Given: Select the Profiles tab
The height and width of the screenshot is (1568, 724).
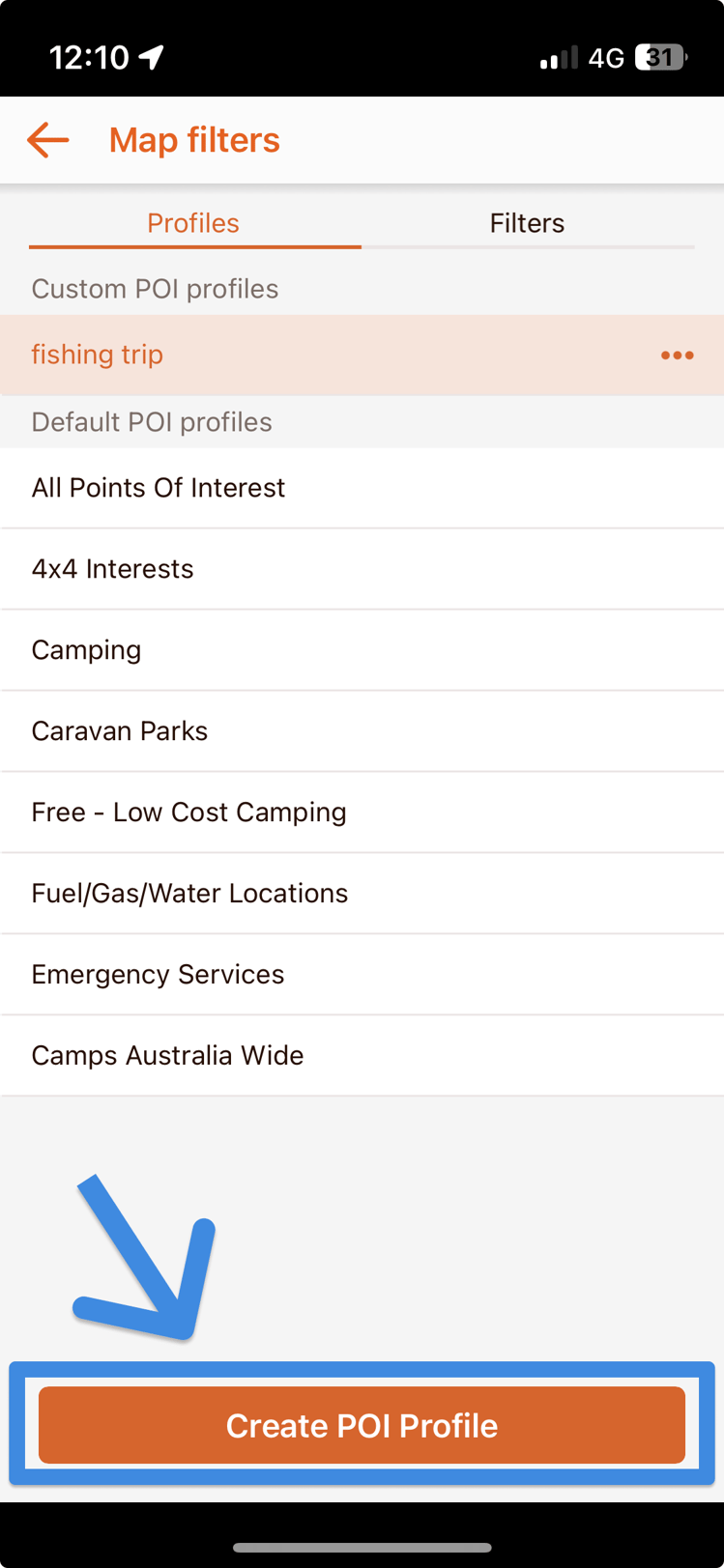Looking at the screenshot, I should tap(193, 222).
